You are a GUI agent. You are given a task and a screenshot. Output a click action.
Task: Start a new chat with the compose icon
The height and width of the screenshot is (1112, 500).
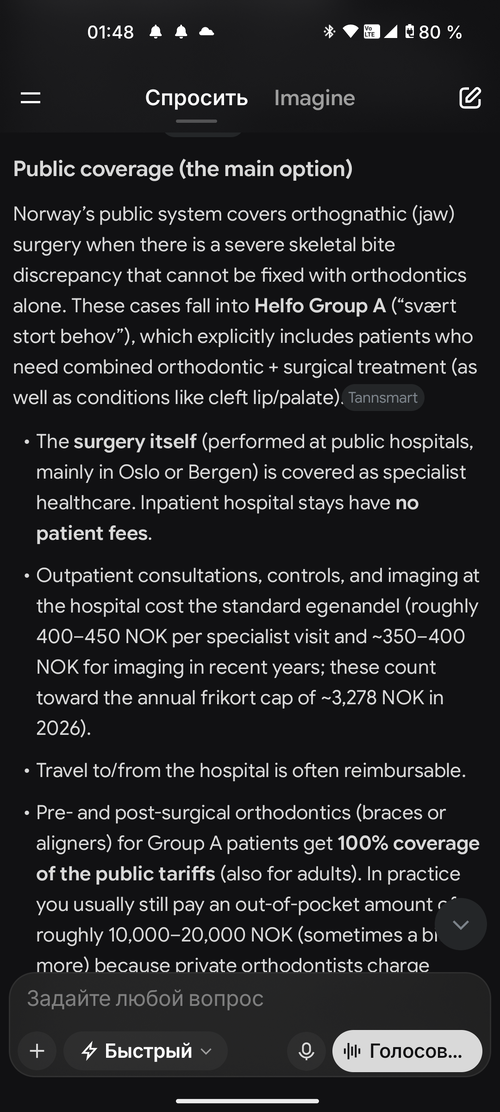(x=470, y=98)
